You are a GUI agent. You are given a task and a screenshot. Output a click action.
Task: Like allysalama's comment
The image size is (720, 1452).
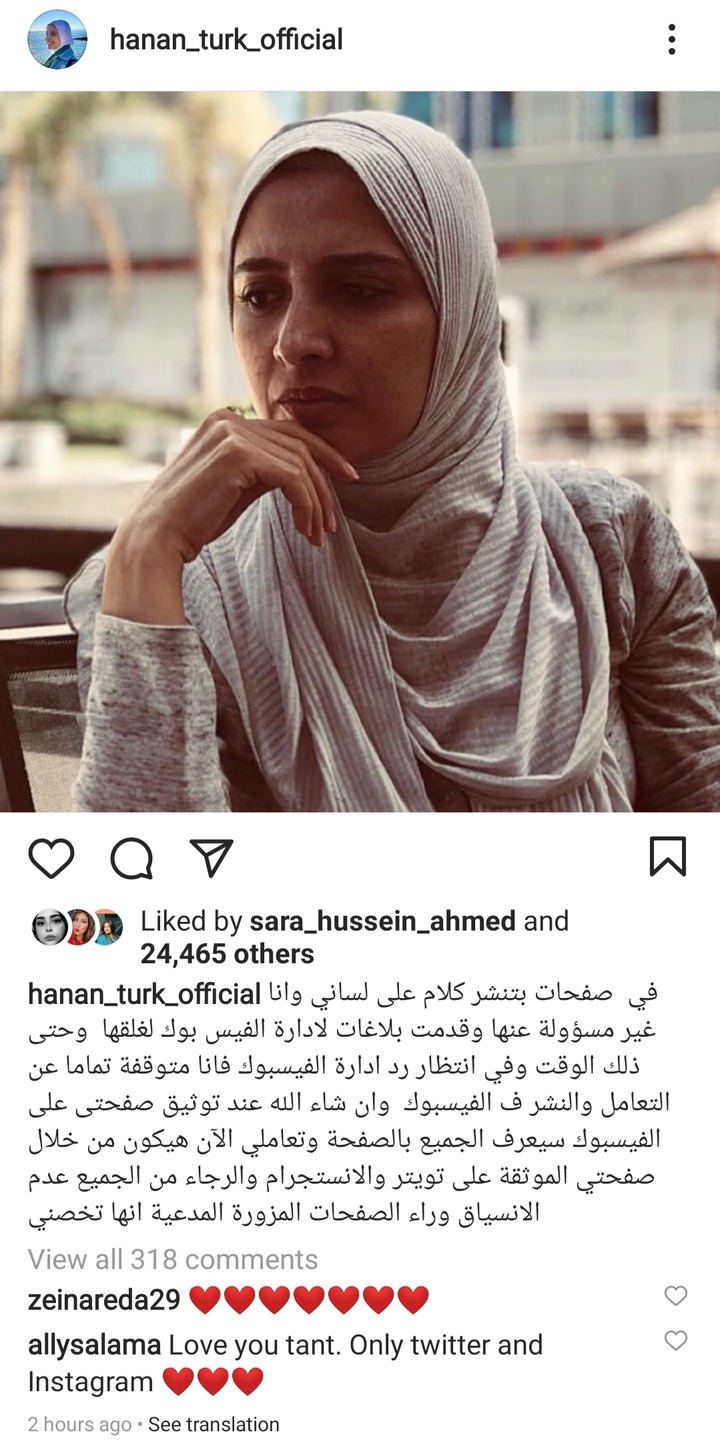point(676,1340)
